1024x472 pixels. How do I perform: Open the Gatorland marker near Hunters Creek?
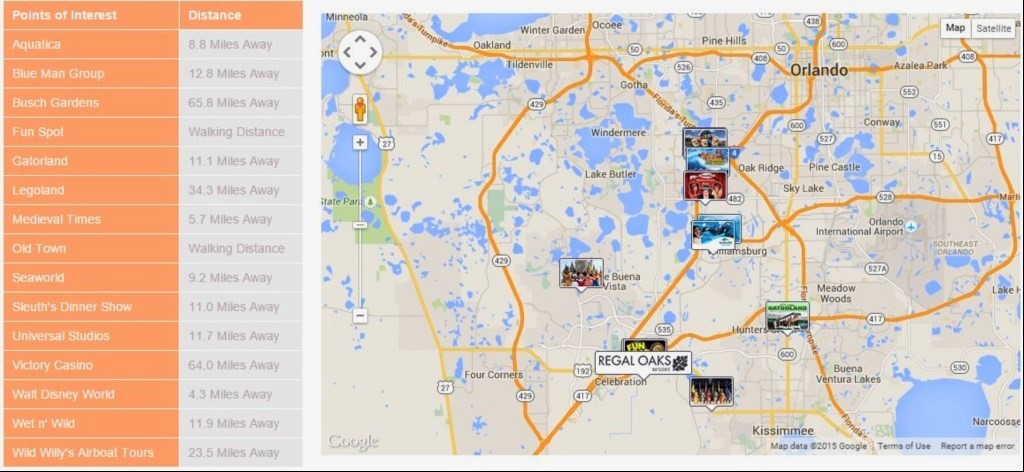click(x=787, y=315)
